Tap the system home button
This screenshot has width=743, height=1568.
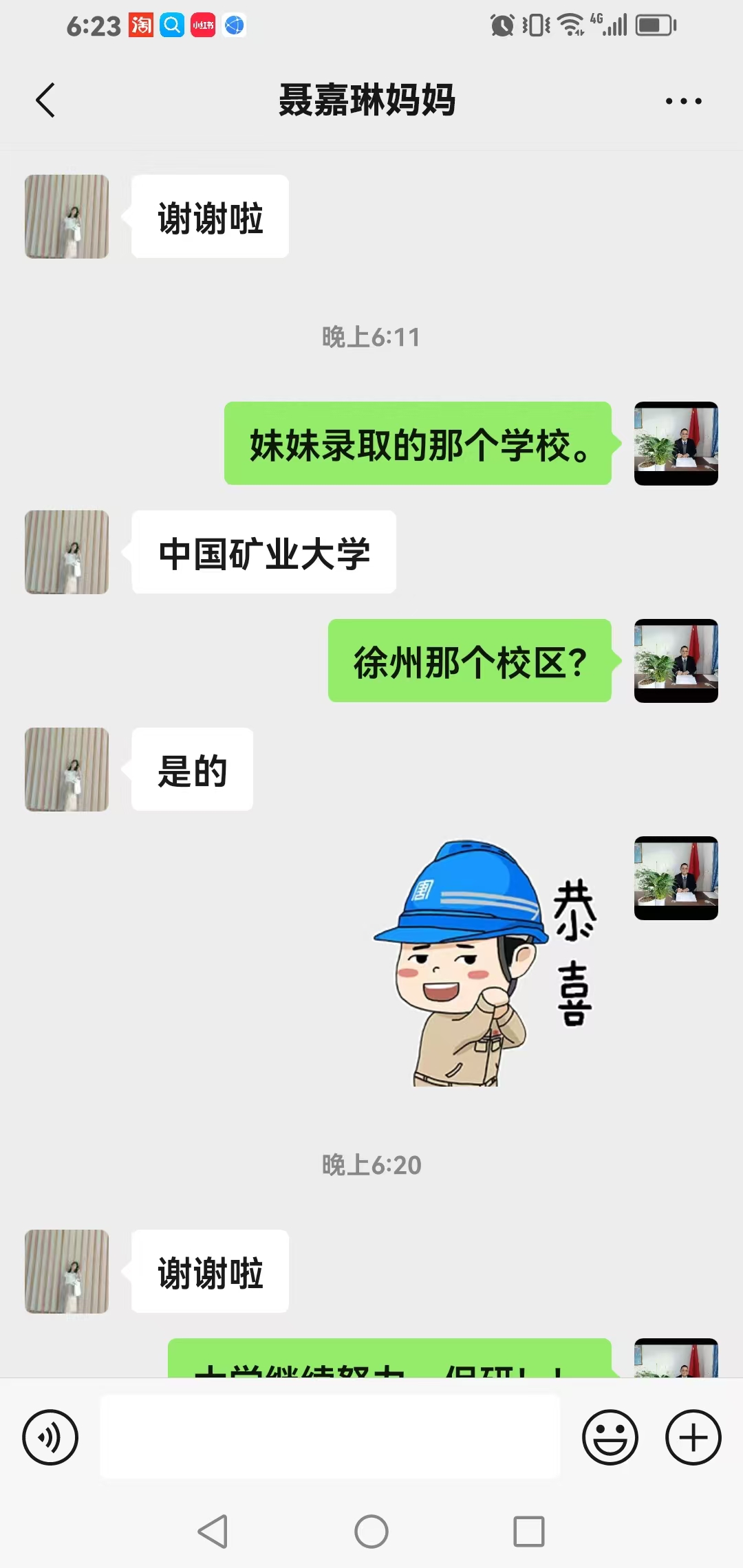click(x=371, y=1532)
